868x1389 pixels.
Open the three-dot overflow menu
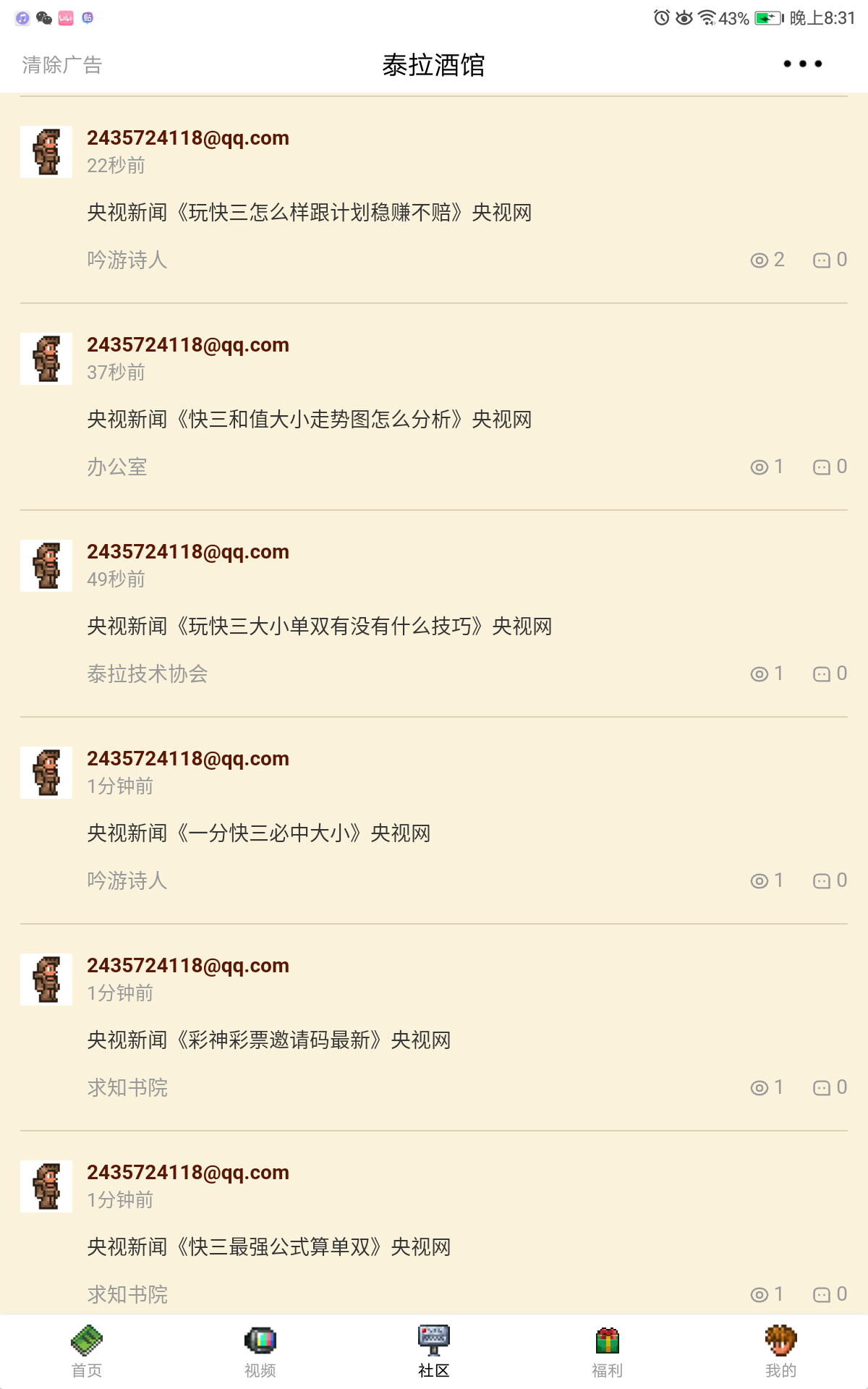tap(802, 64)
